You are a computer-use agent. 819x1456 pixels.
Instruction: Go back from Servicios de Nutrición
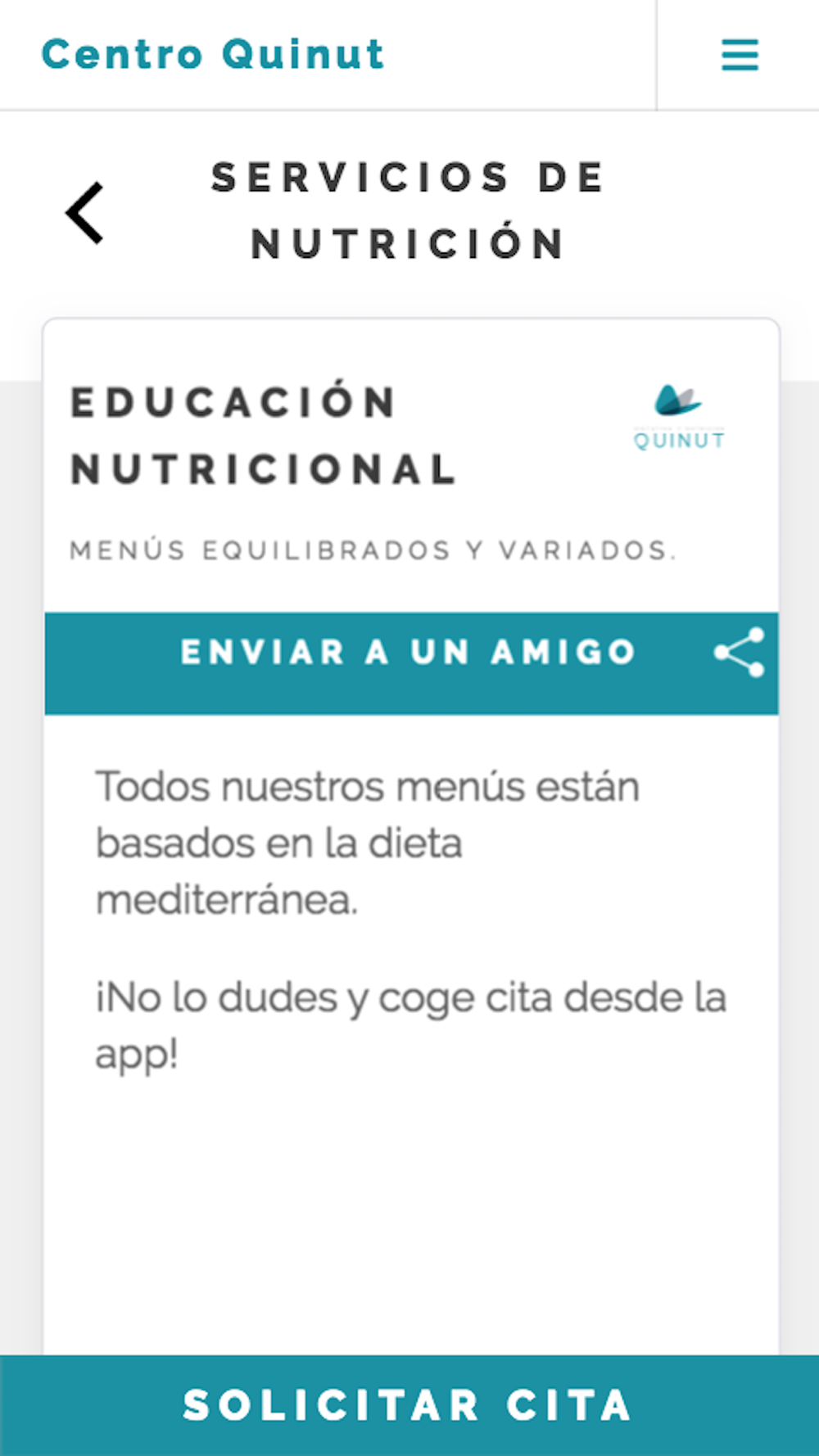[85, 213]
